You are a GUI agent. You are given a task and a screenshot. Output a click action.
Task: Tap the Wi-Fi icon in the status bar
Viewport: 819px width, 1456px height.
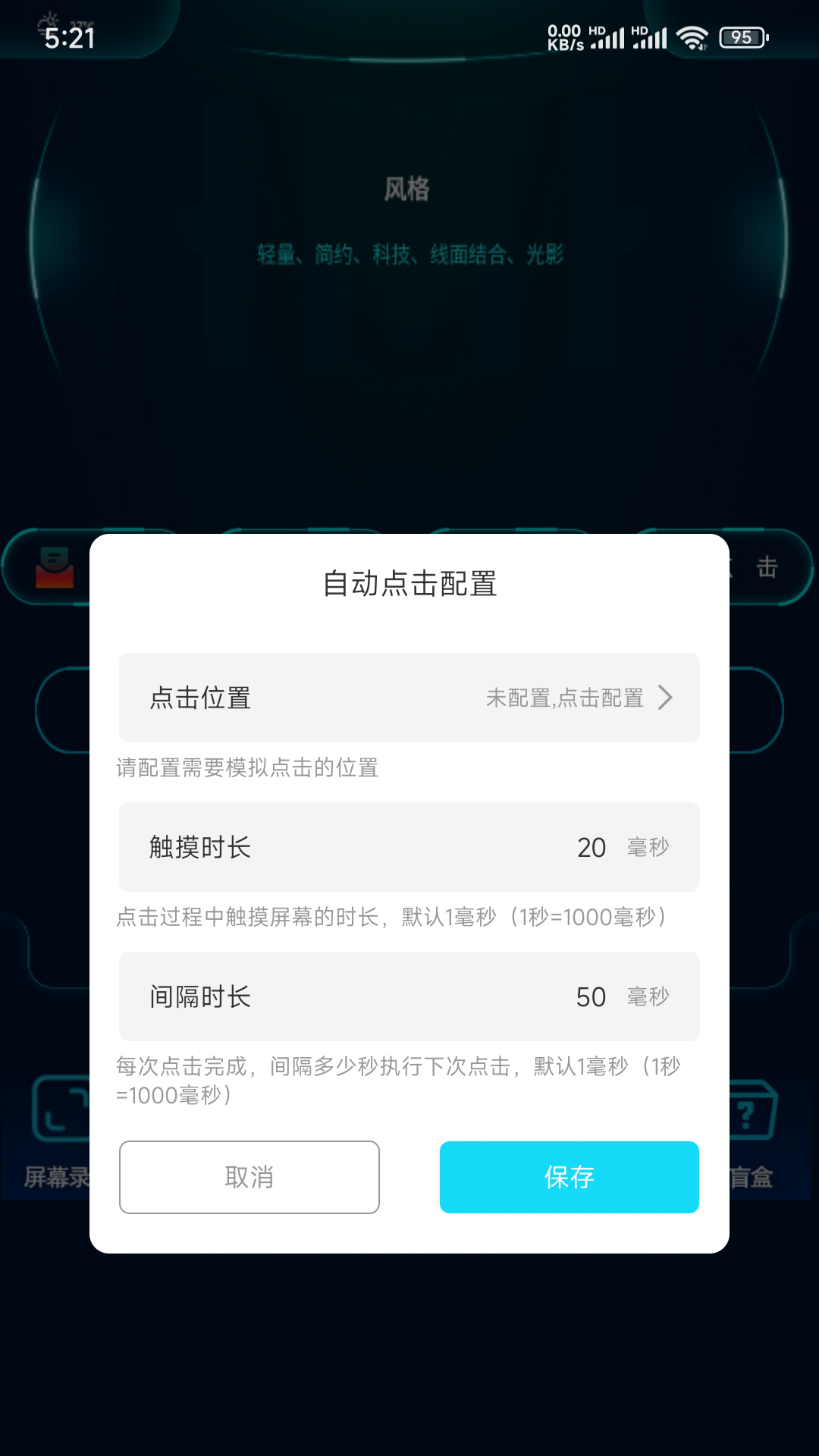point(692,36)
